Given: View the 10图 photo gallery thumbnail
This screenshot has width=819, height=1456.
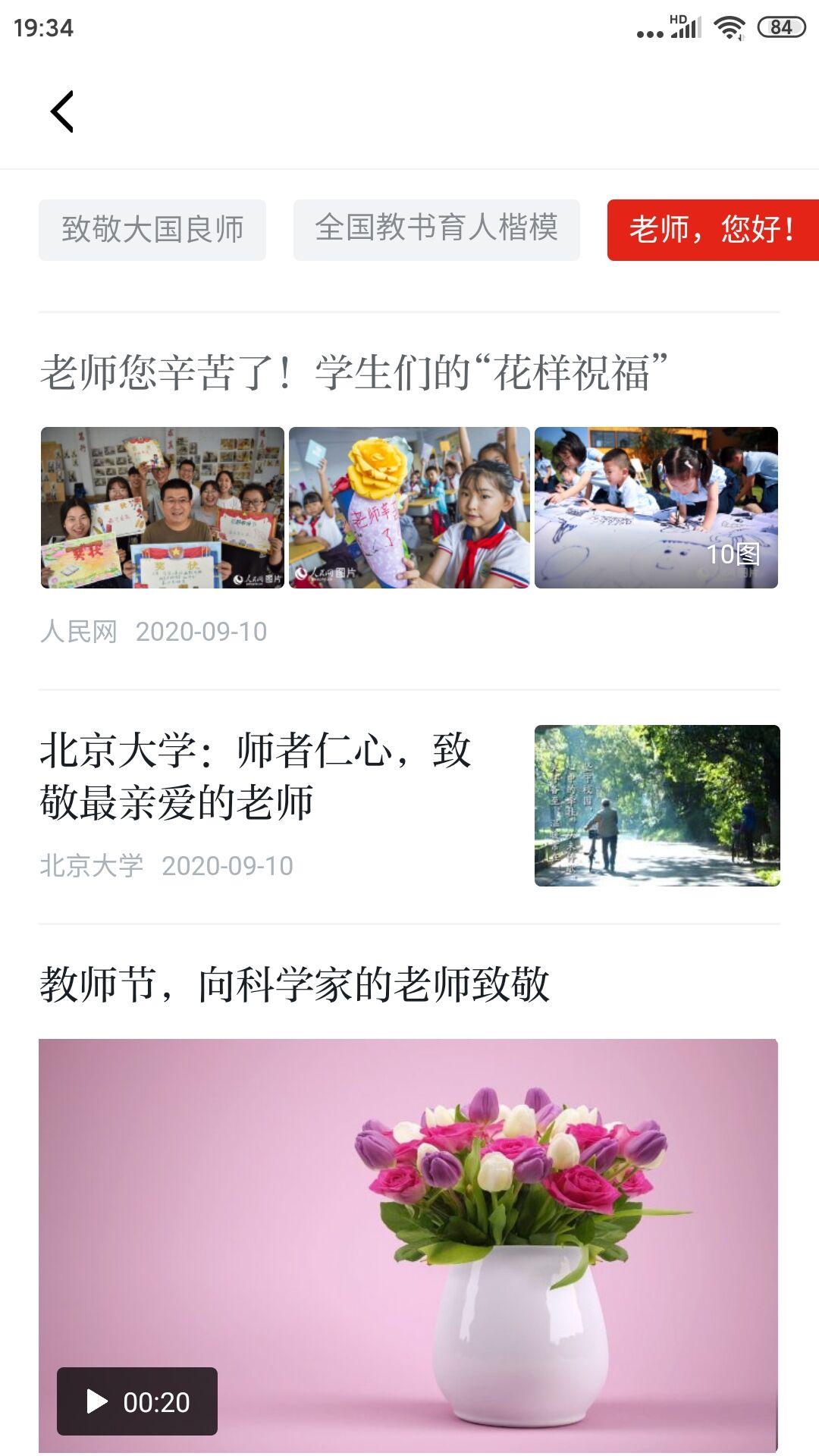Looking at the screenshot, I should click(656, 507).
